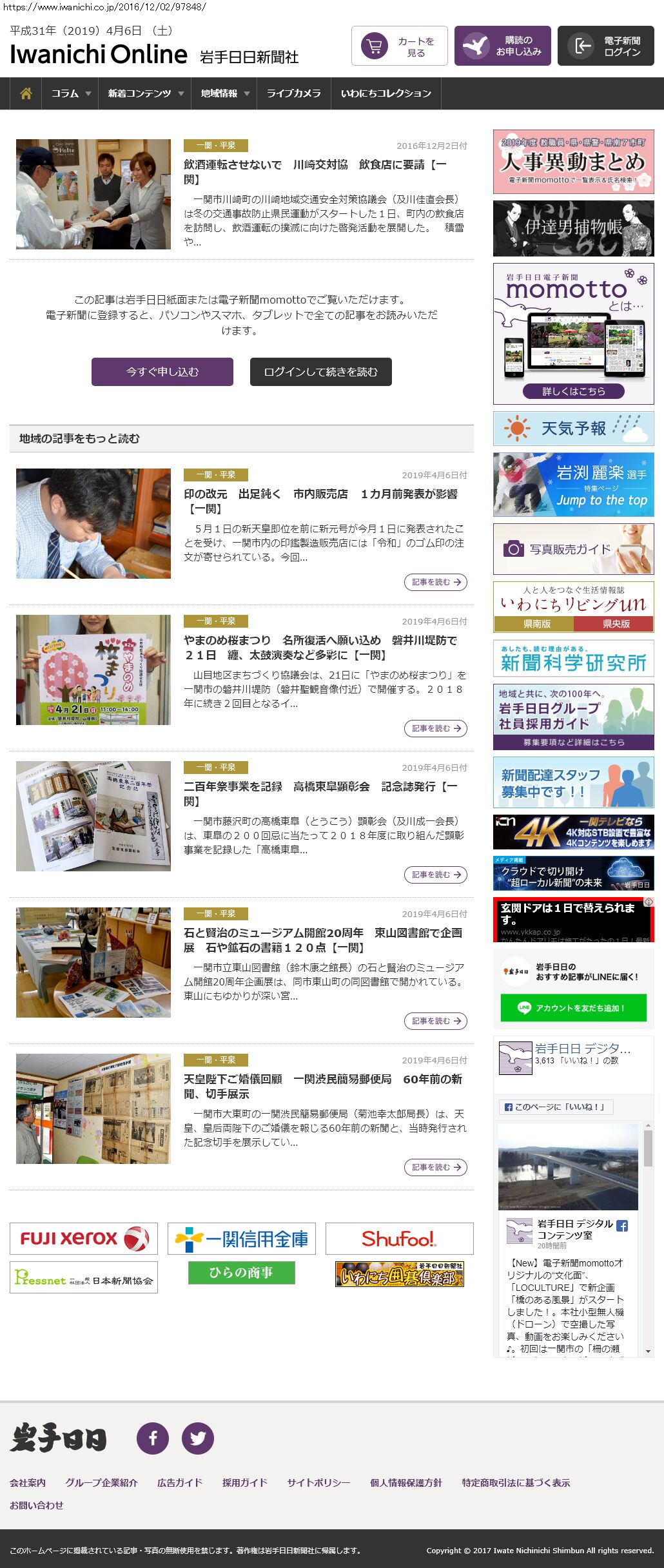Tap the LINE アカウントを友だち追加 button
Screen dimensions: 664x1568
pos(573,1008)
